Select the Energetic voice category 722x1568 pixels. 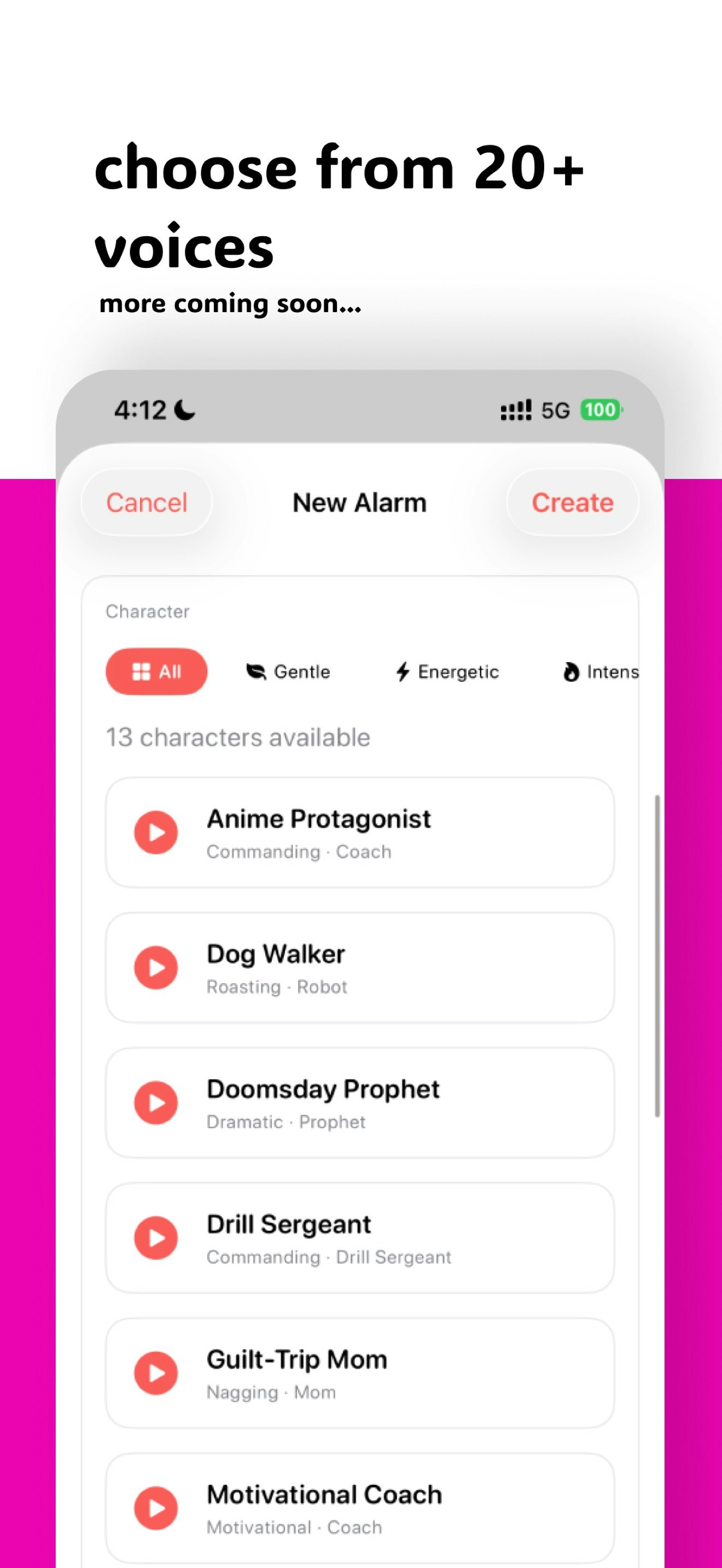[x=446, y=671]
